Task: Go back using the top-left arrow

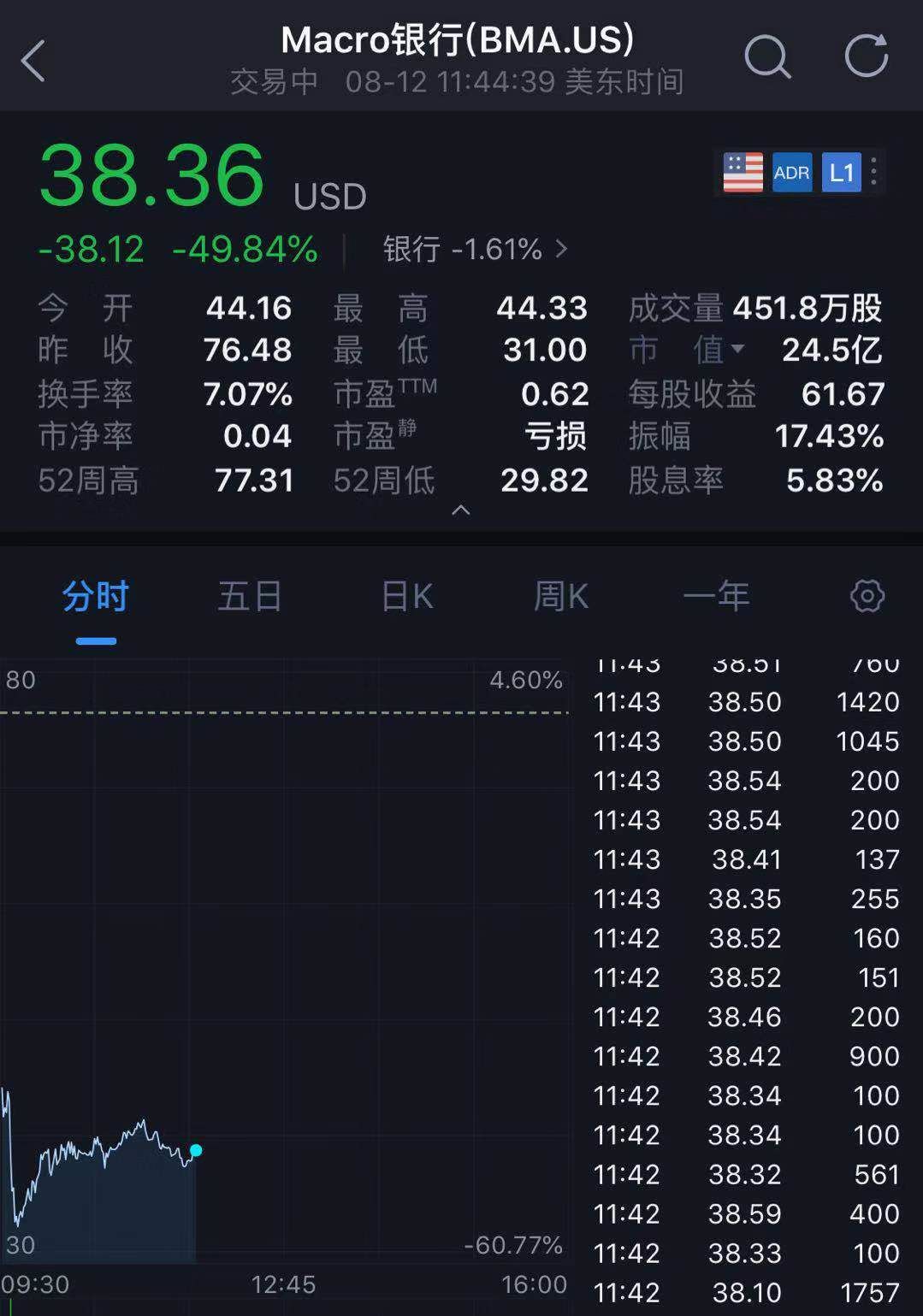Action: coord(33,62)
